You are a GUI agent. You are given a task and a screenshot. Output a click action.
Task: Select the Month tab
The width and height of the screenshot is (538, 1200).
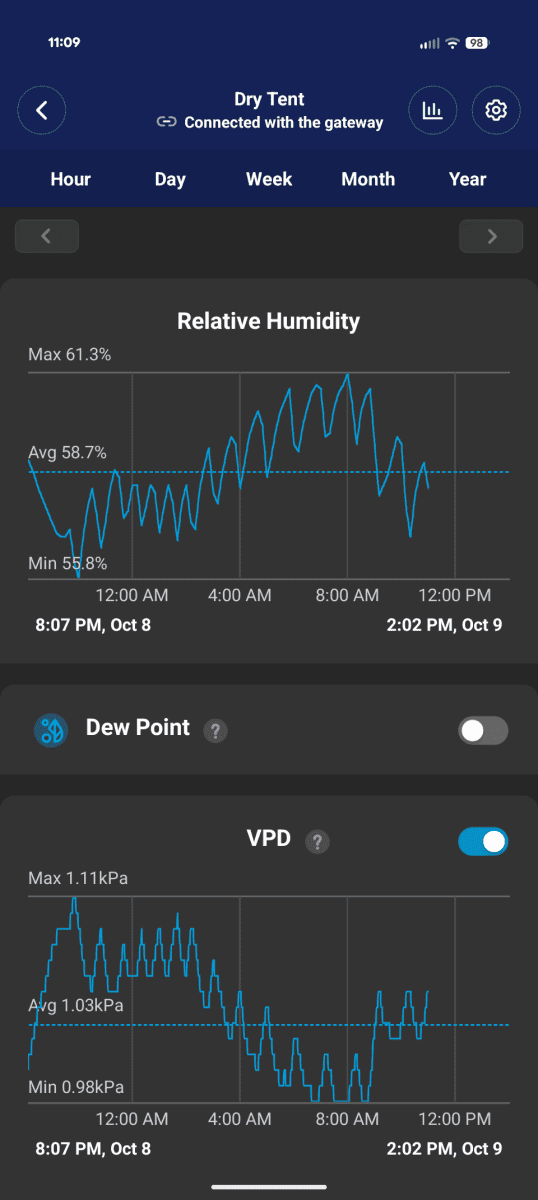click(368, 179)
